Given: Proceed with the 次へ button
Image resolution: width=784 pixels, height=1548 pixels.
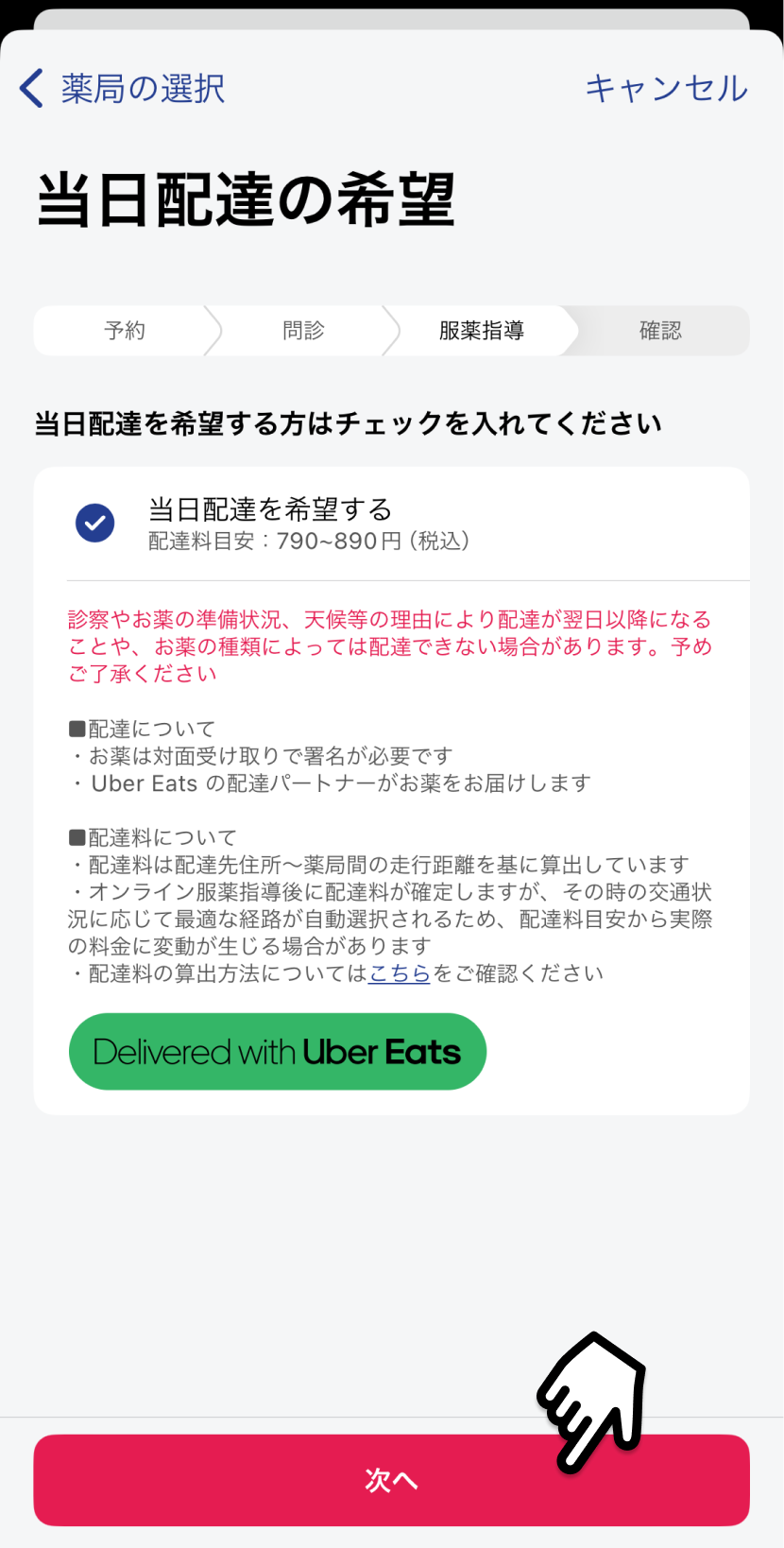Looking at the screenshot, I should tap(391, 1480).
